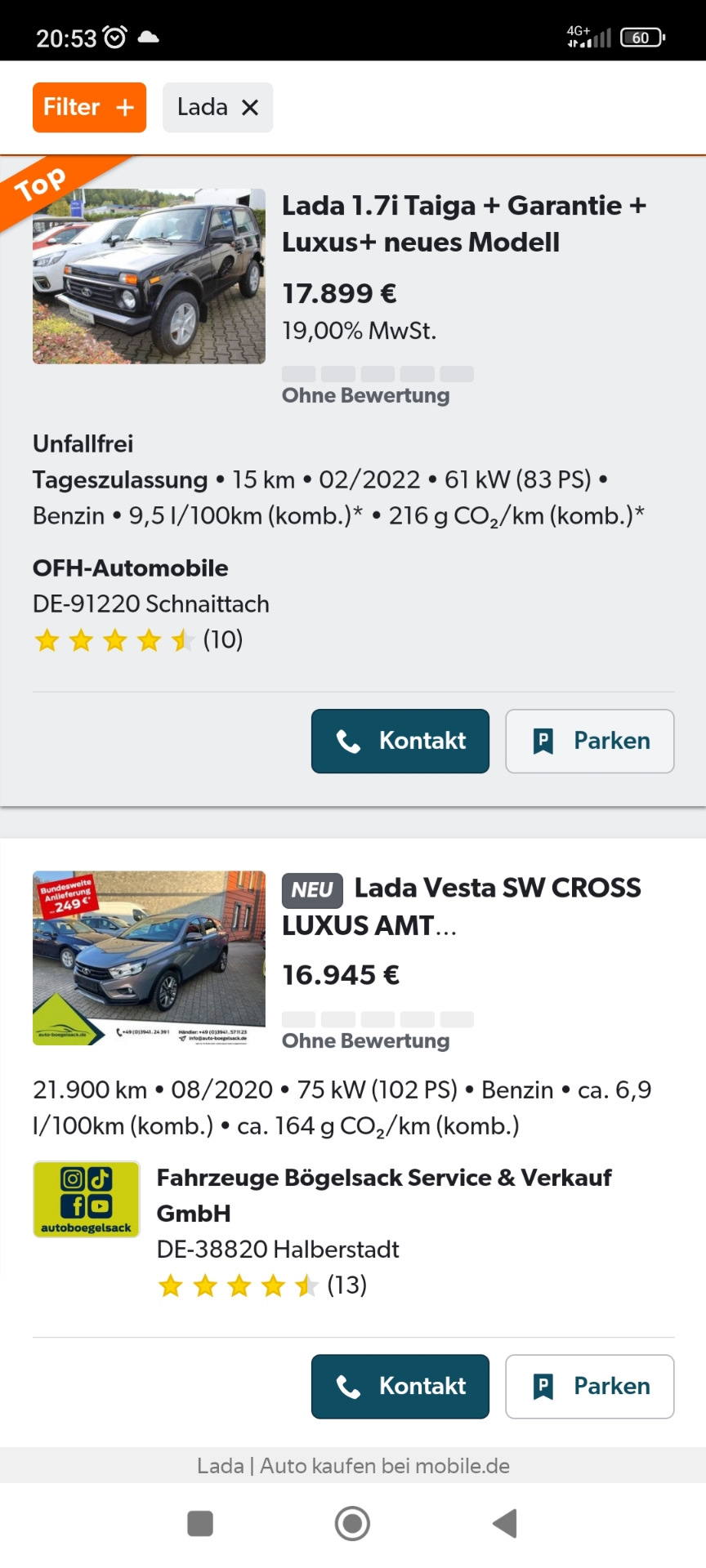Click the Facebook icon in the dealer logo

click(x=72, y=1205)
